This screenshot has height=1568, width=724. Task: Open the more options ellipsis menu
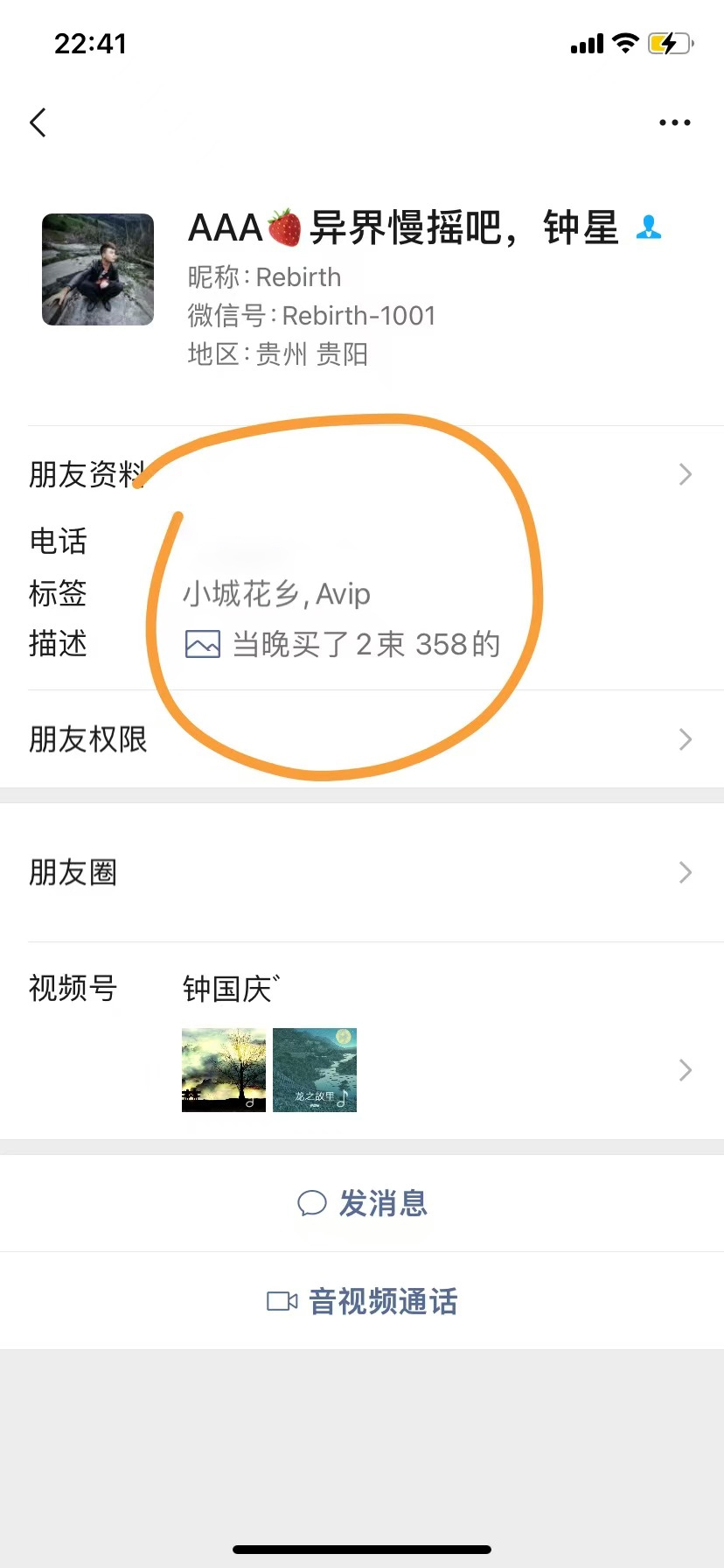point(674,122)
